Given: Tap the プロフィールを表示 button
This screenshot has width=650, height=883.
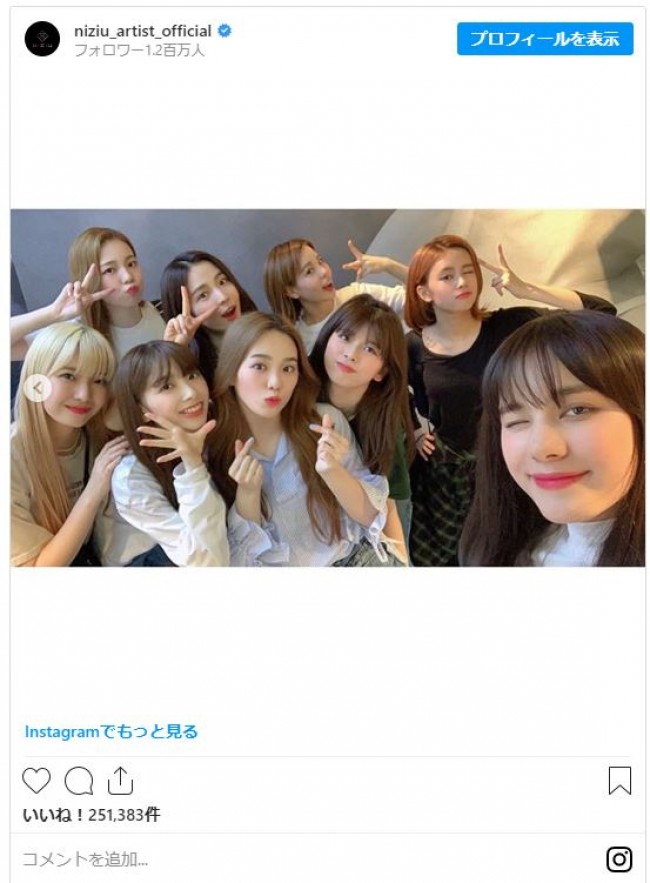Looking at the screenshot, I should (545, 39).
